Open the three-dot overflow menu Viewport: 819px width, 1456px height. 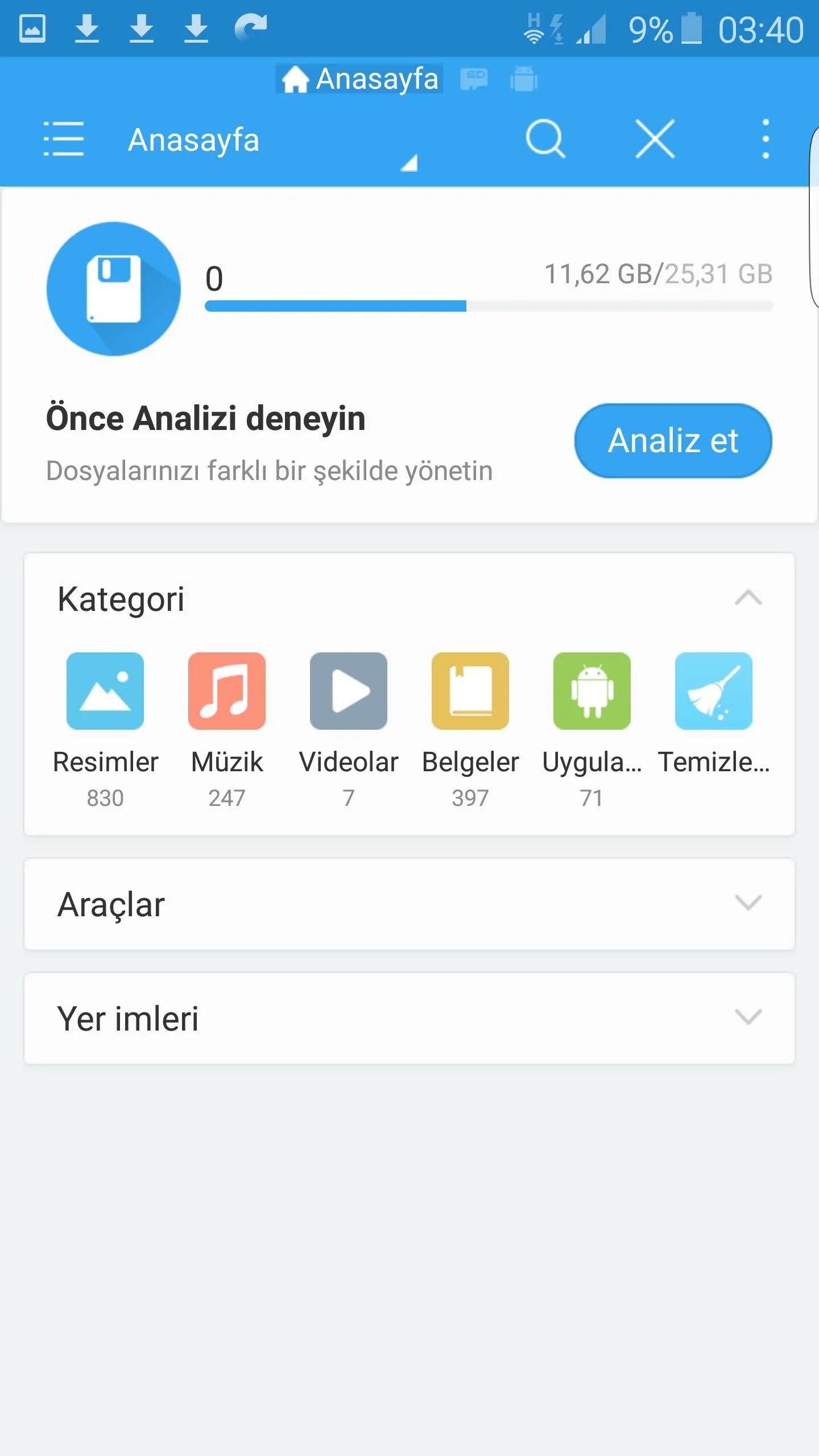click(766, 139)
